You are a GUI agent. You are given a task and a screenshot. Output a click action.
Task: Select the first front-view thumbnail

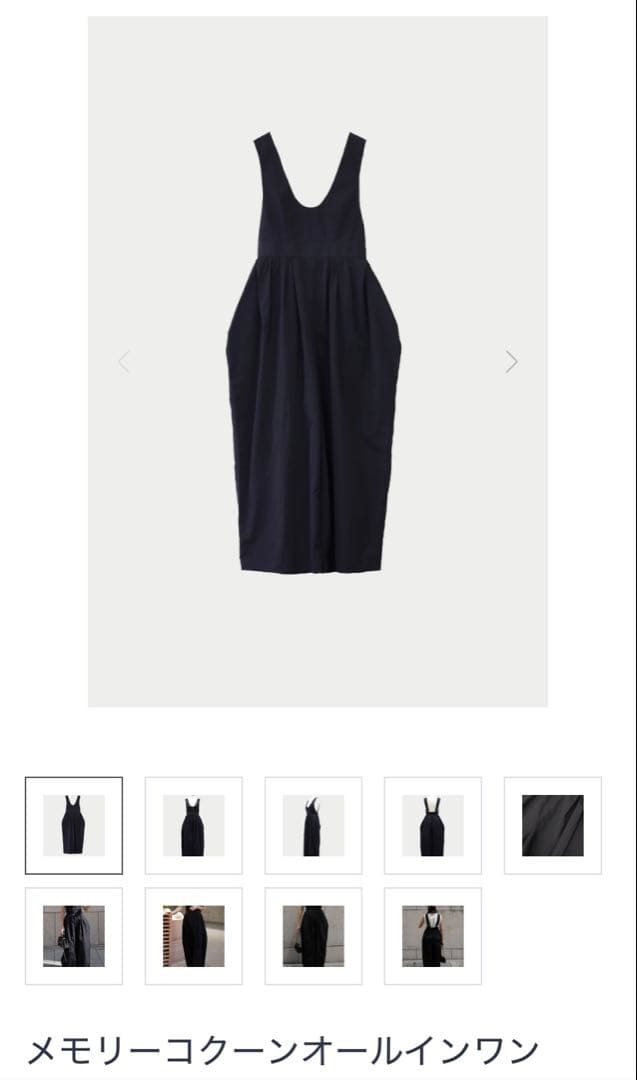(74, 825)
